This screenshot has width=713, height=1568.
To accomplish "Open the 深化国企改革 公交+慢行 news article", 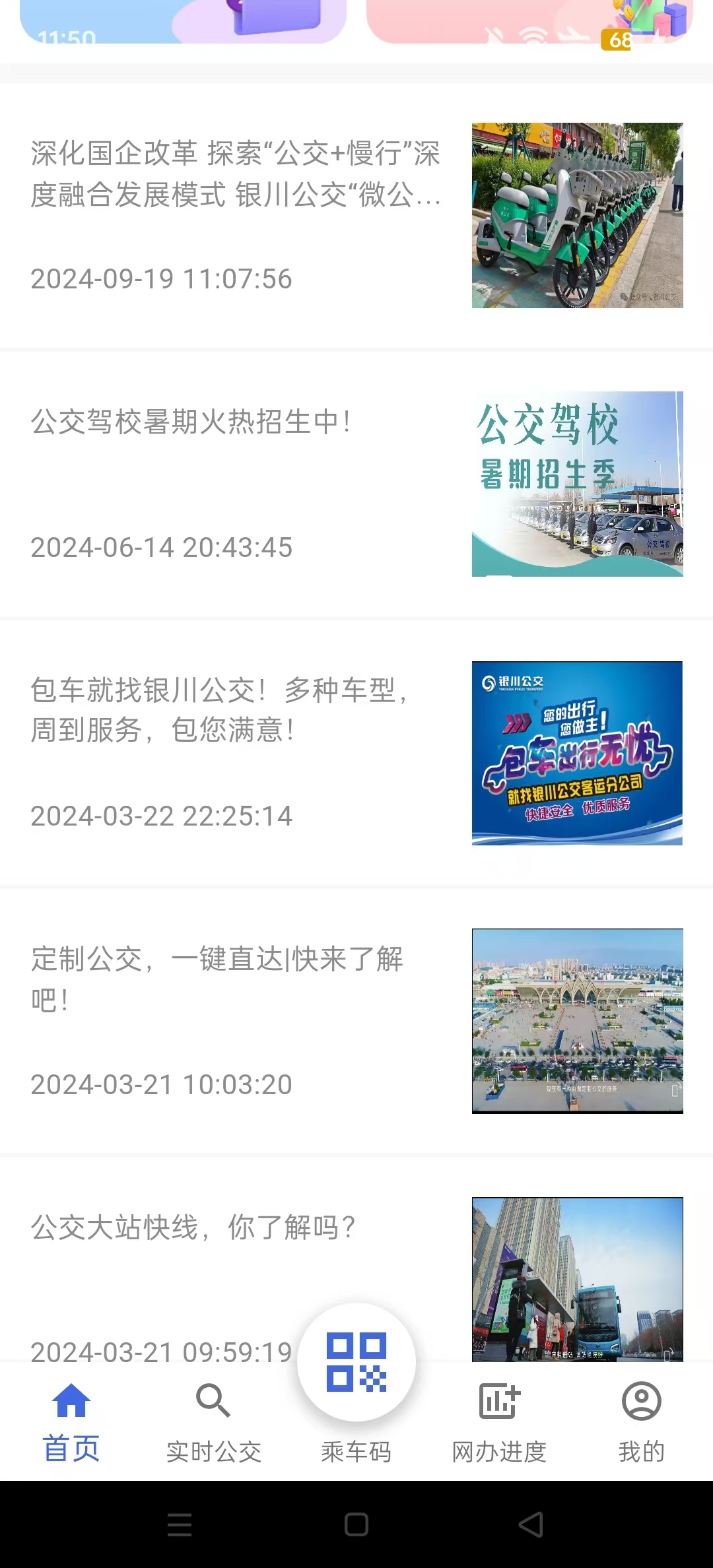I will [236, 174].
